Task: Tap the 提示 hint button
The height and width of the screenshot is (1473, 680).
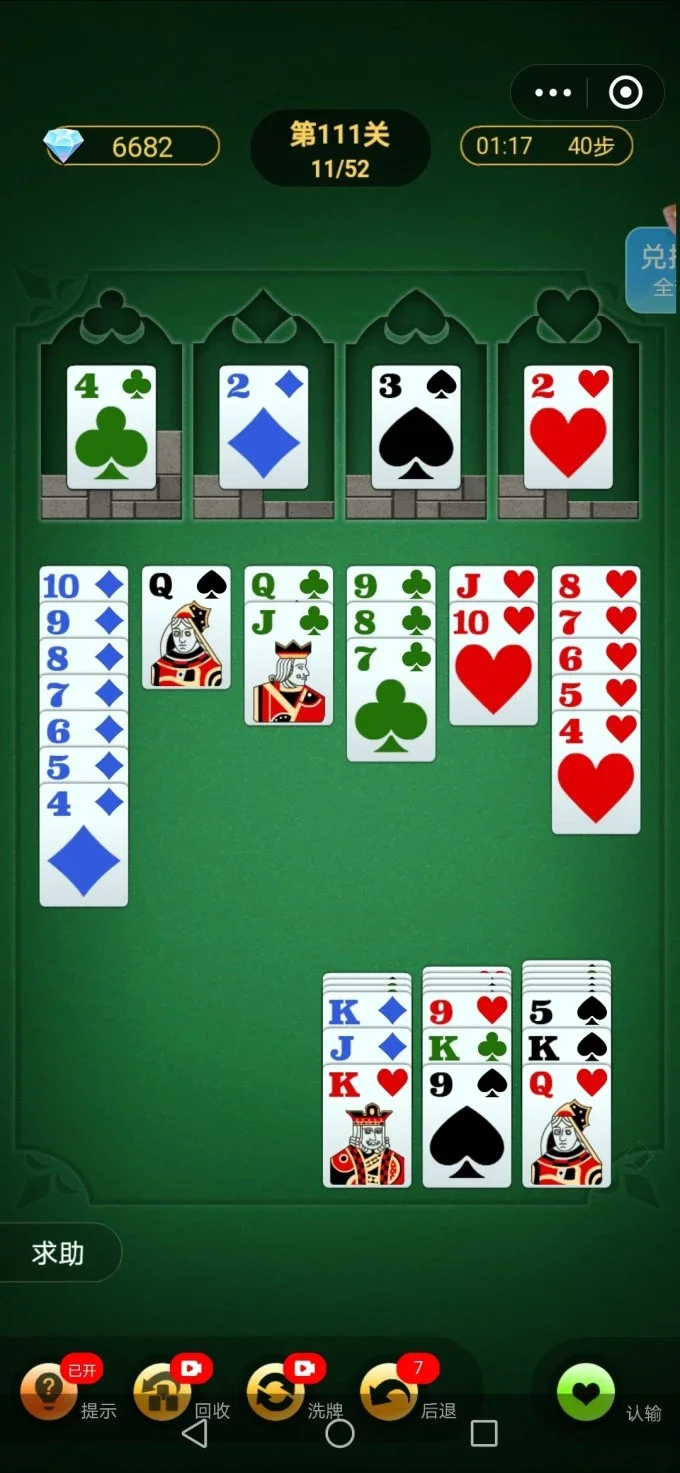Action: (49, 1391)
